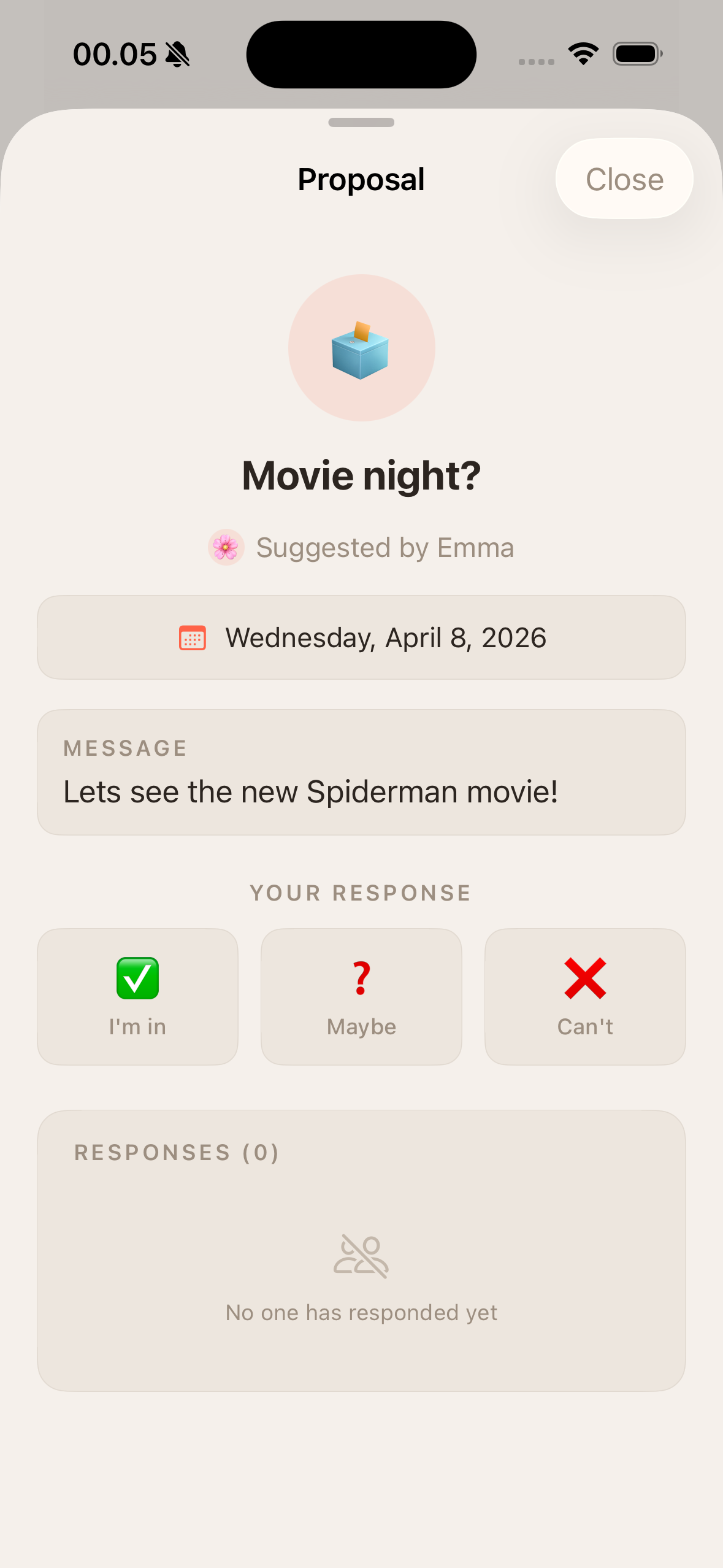Click the calendar icon beside the date
The width and height of the screenshot is (723, 1568).
coord(191,637)
